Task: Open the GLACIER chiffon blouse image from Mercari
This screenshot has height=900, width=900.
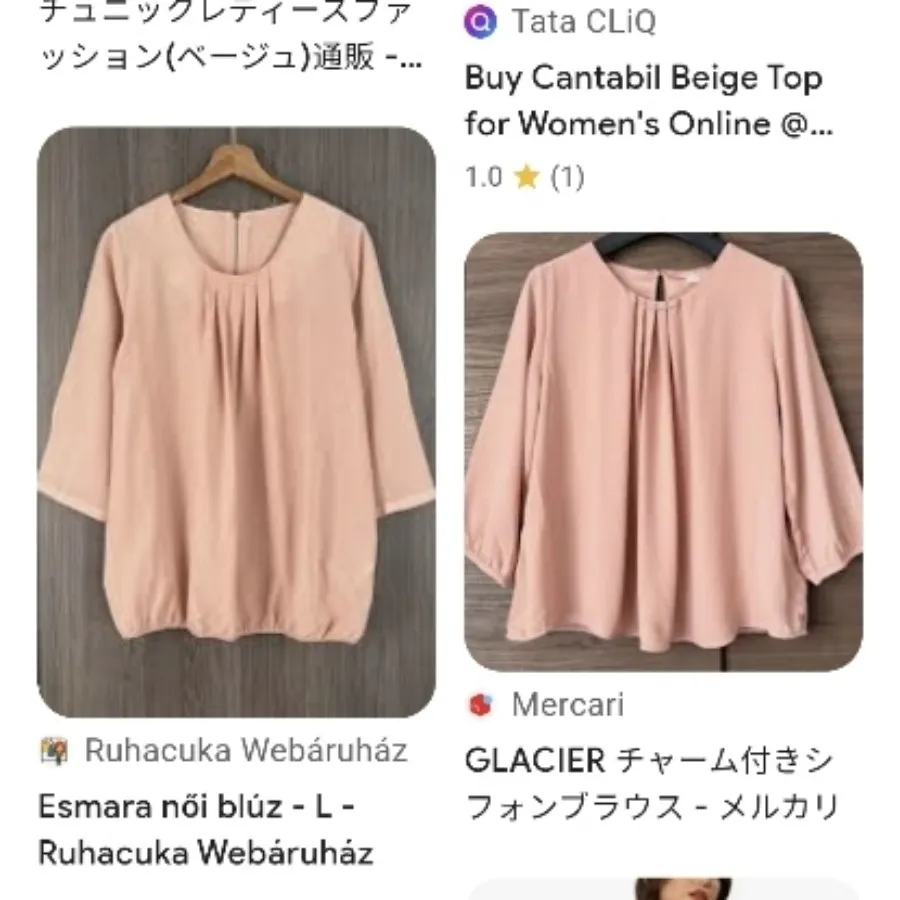Action: point(663,451)
